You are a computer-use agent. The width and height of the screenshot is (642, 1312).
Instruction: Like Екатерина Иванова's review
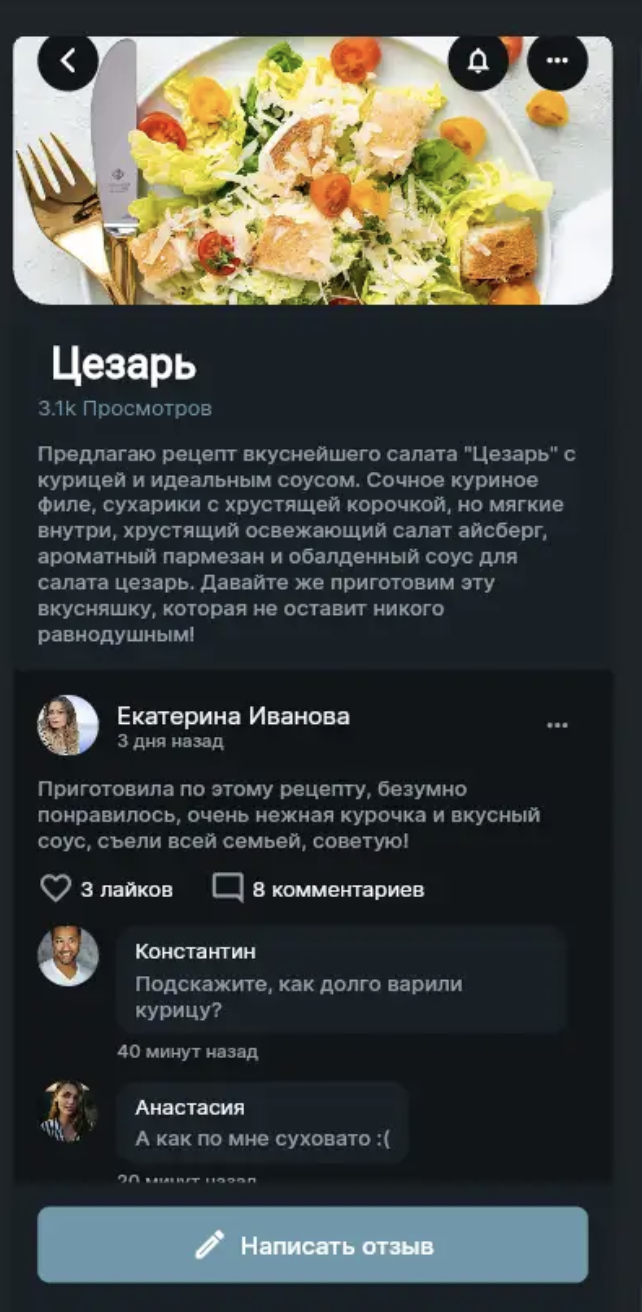tap(56, 888)
